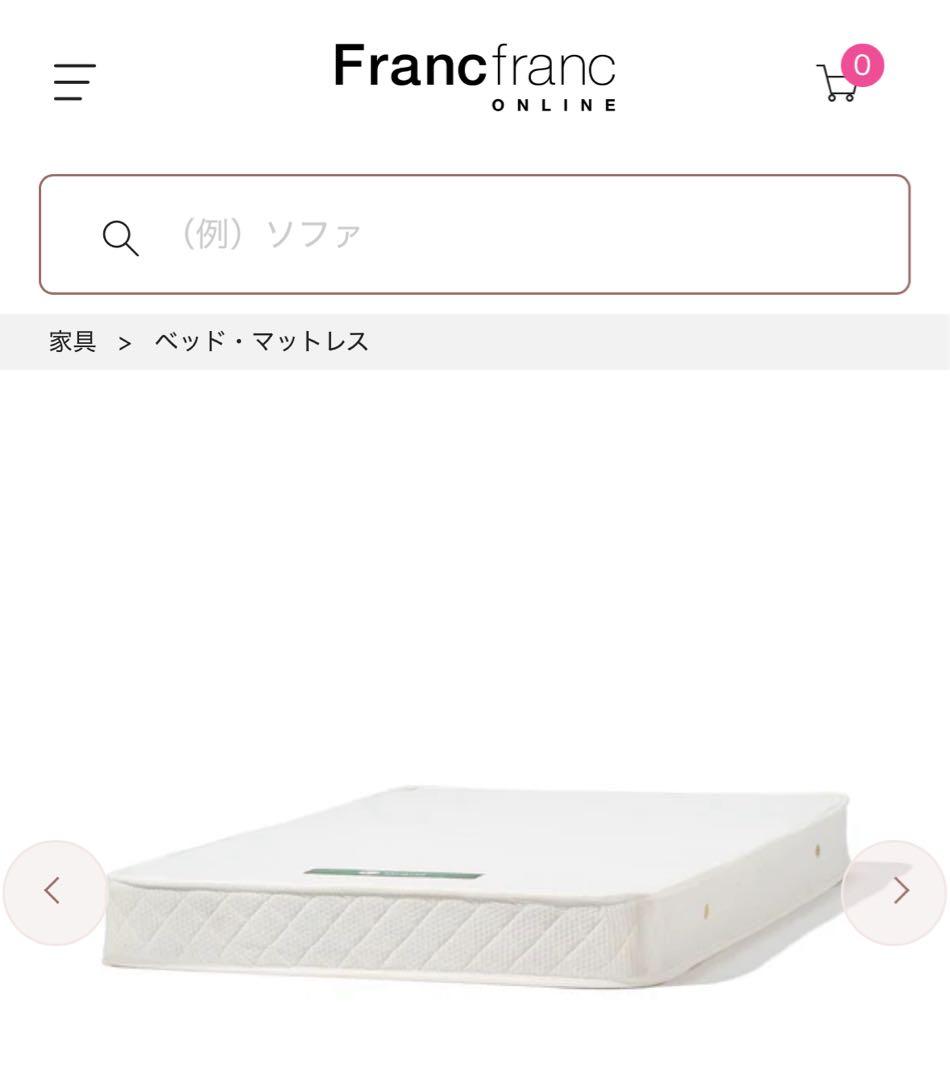Open the mattress product image

(x=475, y=885)
